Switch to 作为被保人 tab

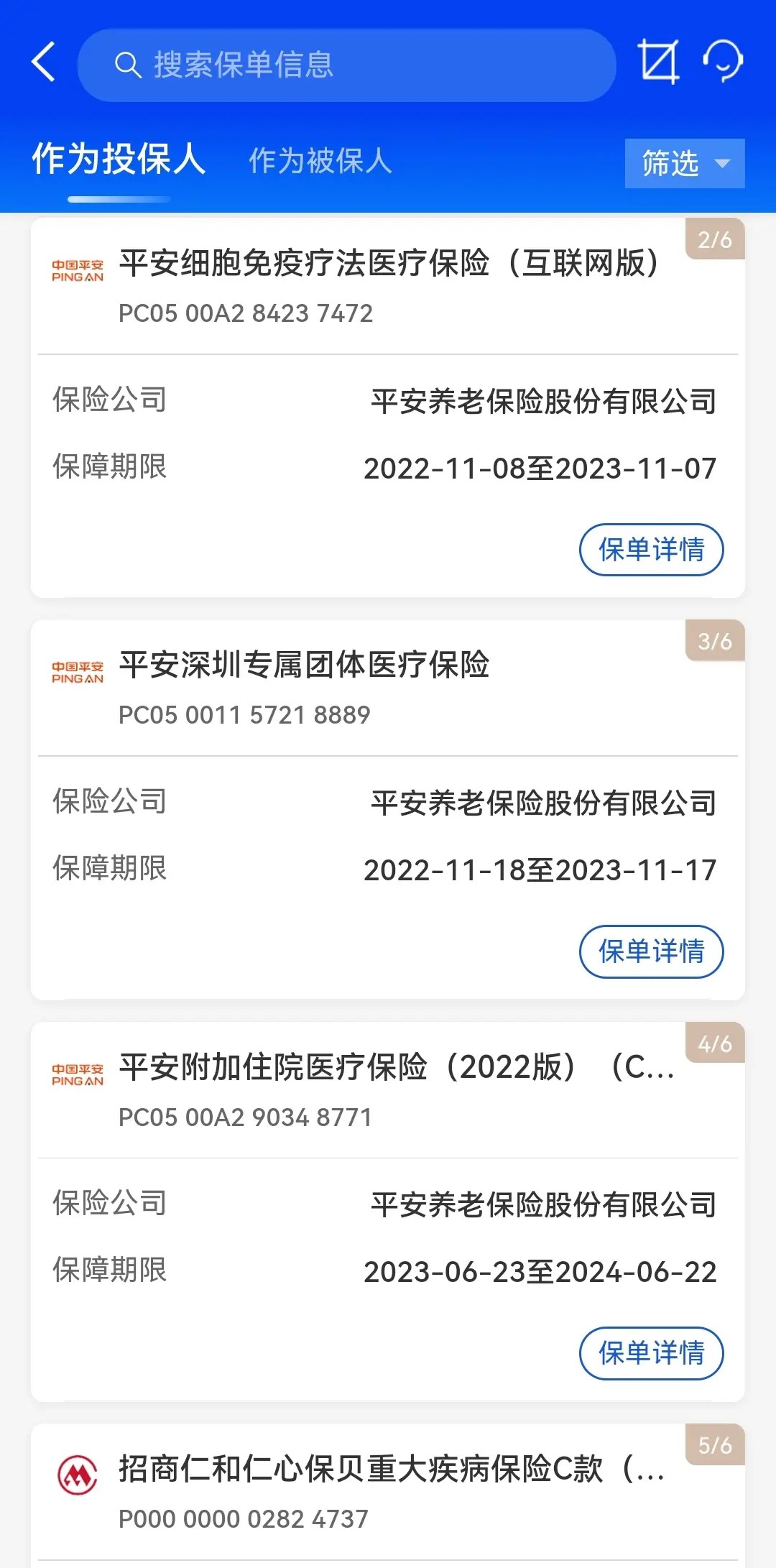[320, 161]
